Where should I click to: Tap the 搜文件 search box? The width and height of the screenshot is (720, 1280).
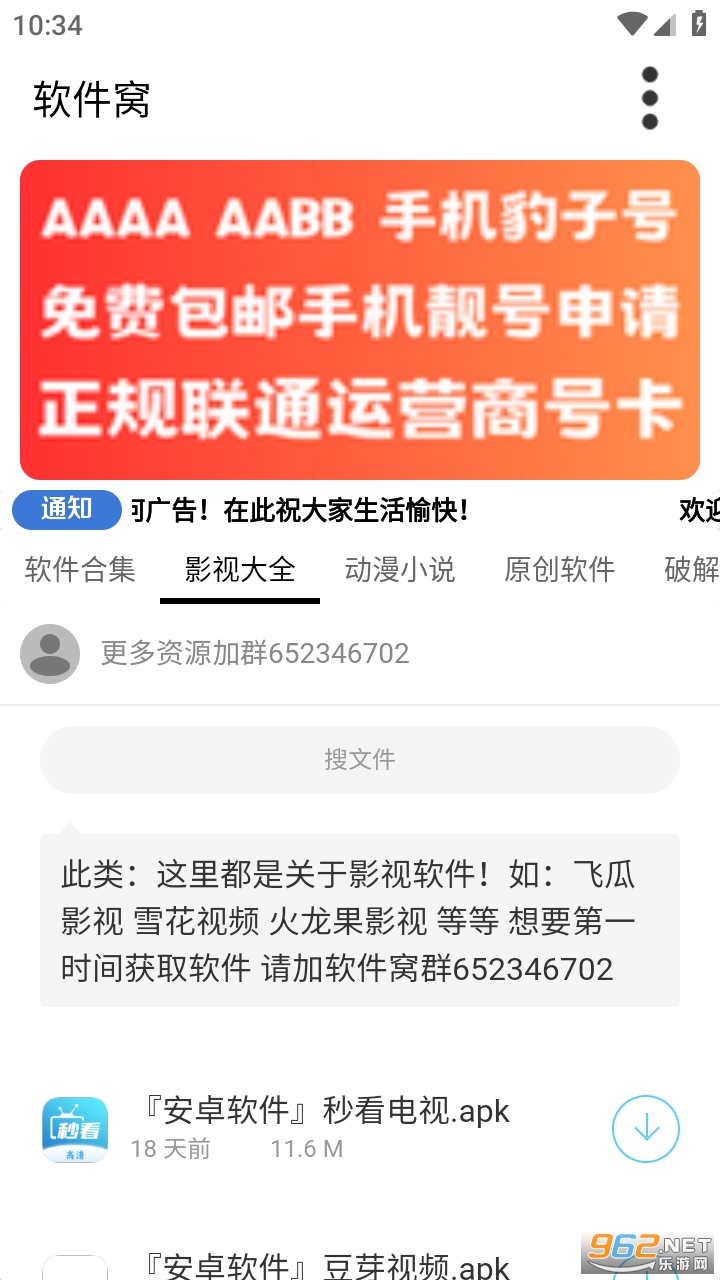coord(360,760)
